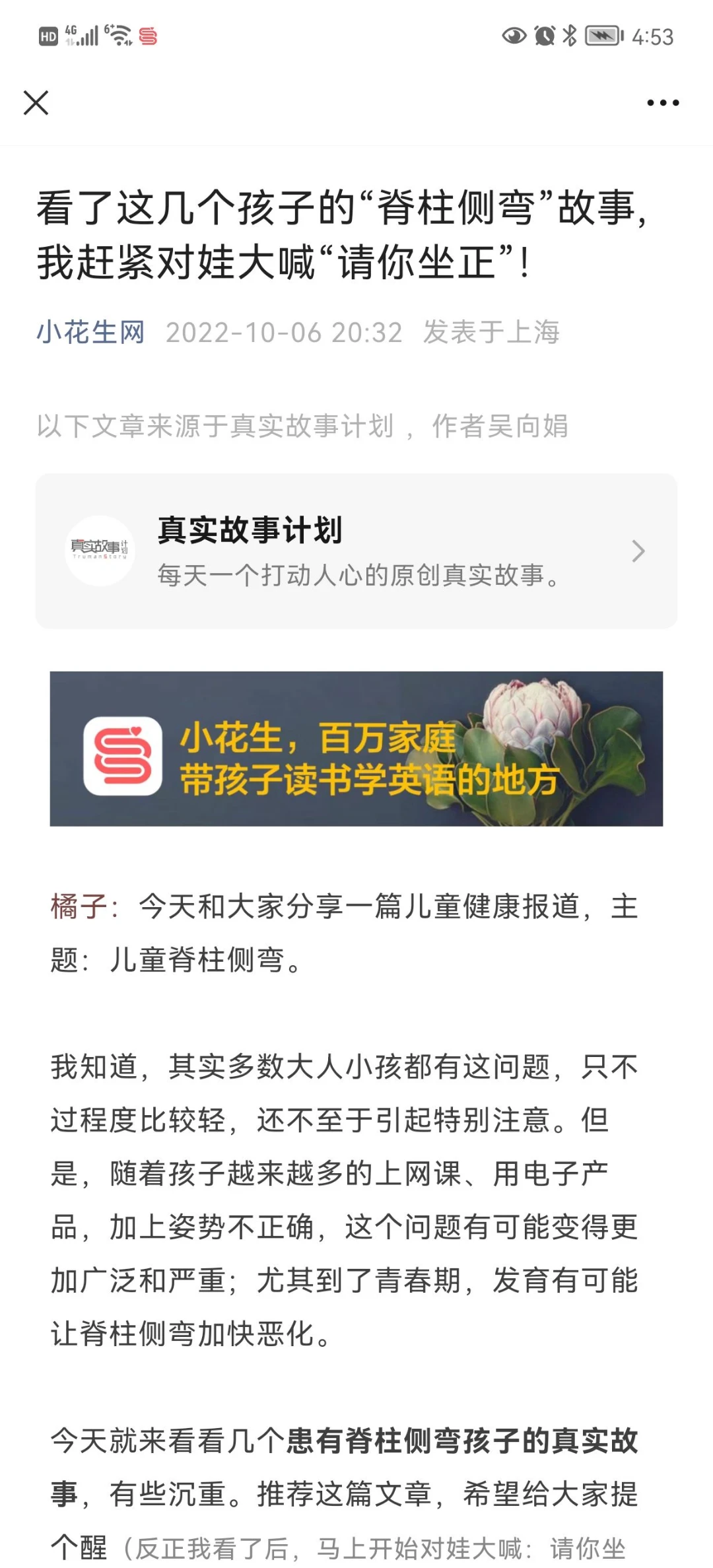Open the three-dot overflow menu
Image resolution: width=713 pixels, height=1568 pixels.
point(663,103)
